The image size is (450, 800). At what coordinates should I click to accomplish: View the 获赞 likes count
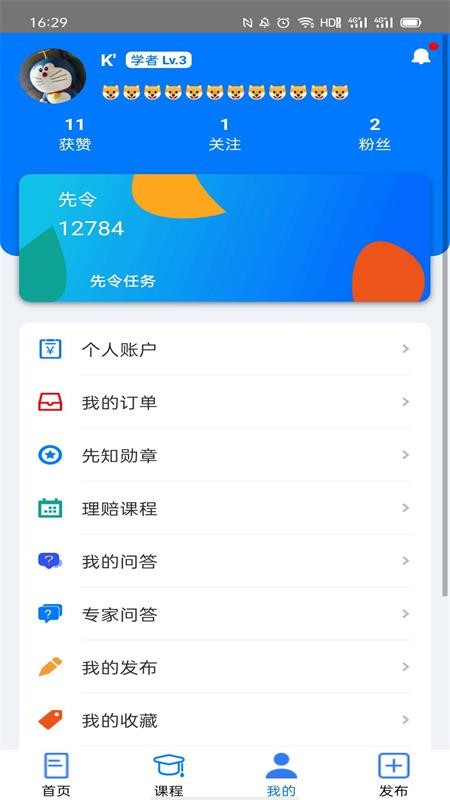(75, 135)
